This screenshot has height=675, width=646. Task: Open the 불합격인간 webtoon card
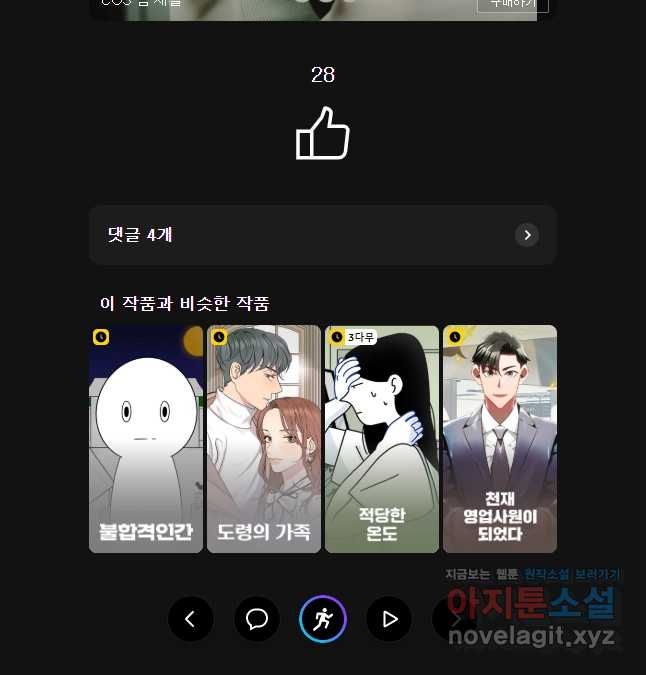146,438
